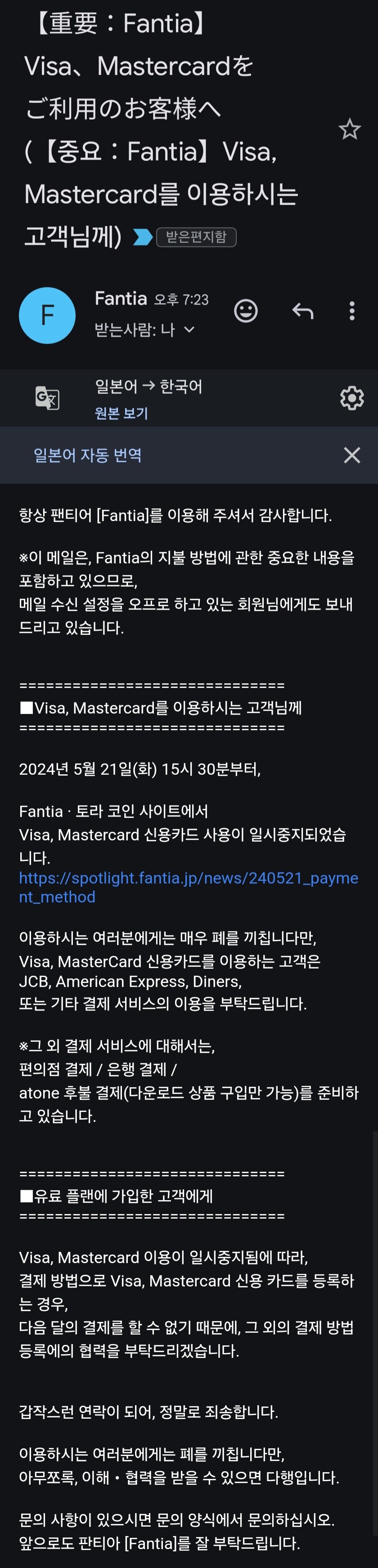
Task: Expand the recipient details next to 받는사람: 나
Action: click(x=189, y=330)
